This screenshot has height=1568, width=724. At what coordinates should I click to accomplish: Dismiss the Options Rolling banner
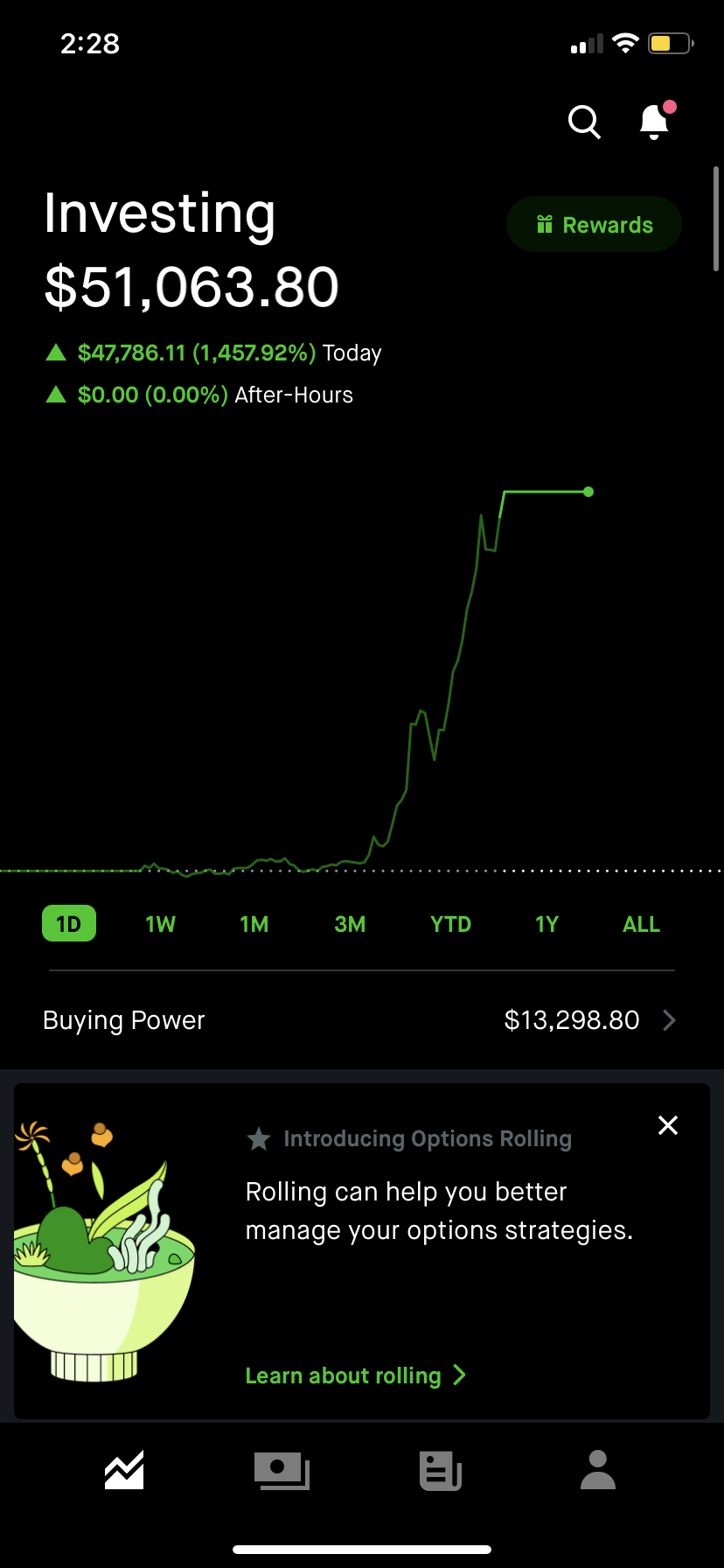click(668, 1125)
